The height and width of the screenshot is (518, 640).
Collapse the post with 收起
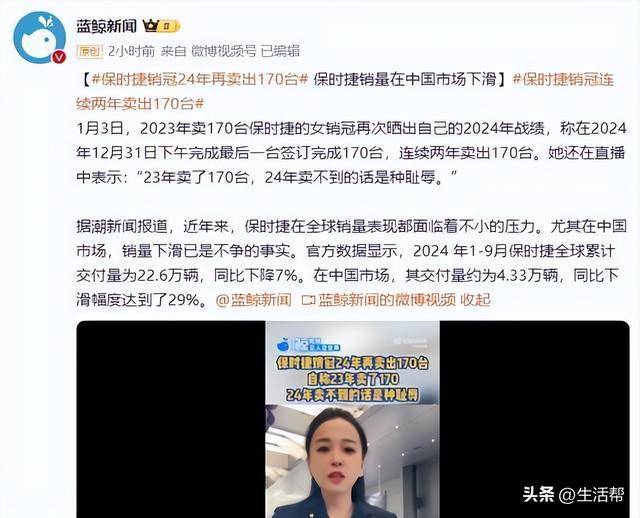477,299
